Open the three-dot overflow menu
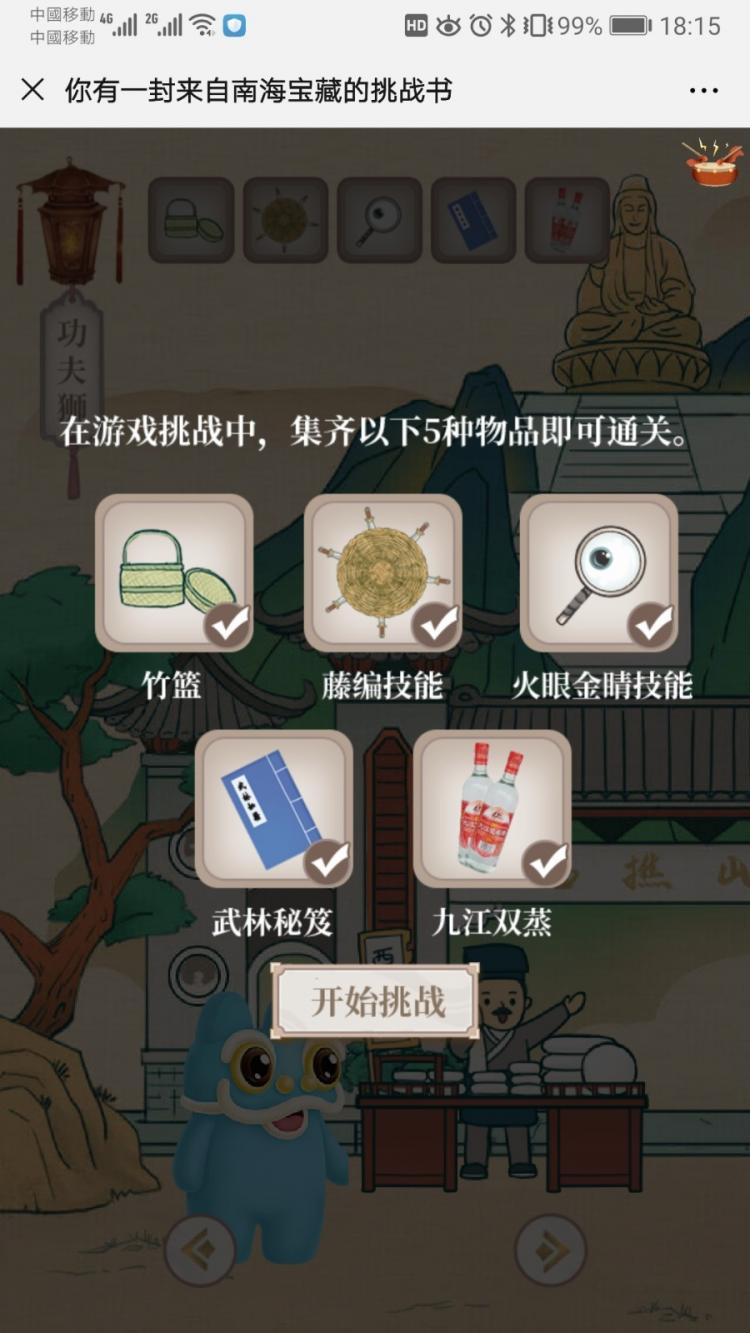Viewport: 750px width, 1333px height. click(x=704, y=91)
